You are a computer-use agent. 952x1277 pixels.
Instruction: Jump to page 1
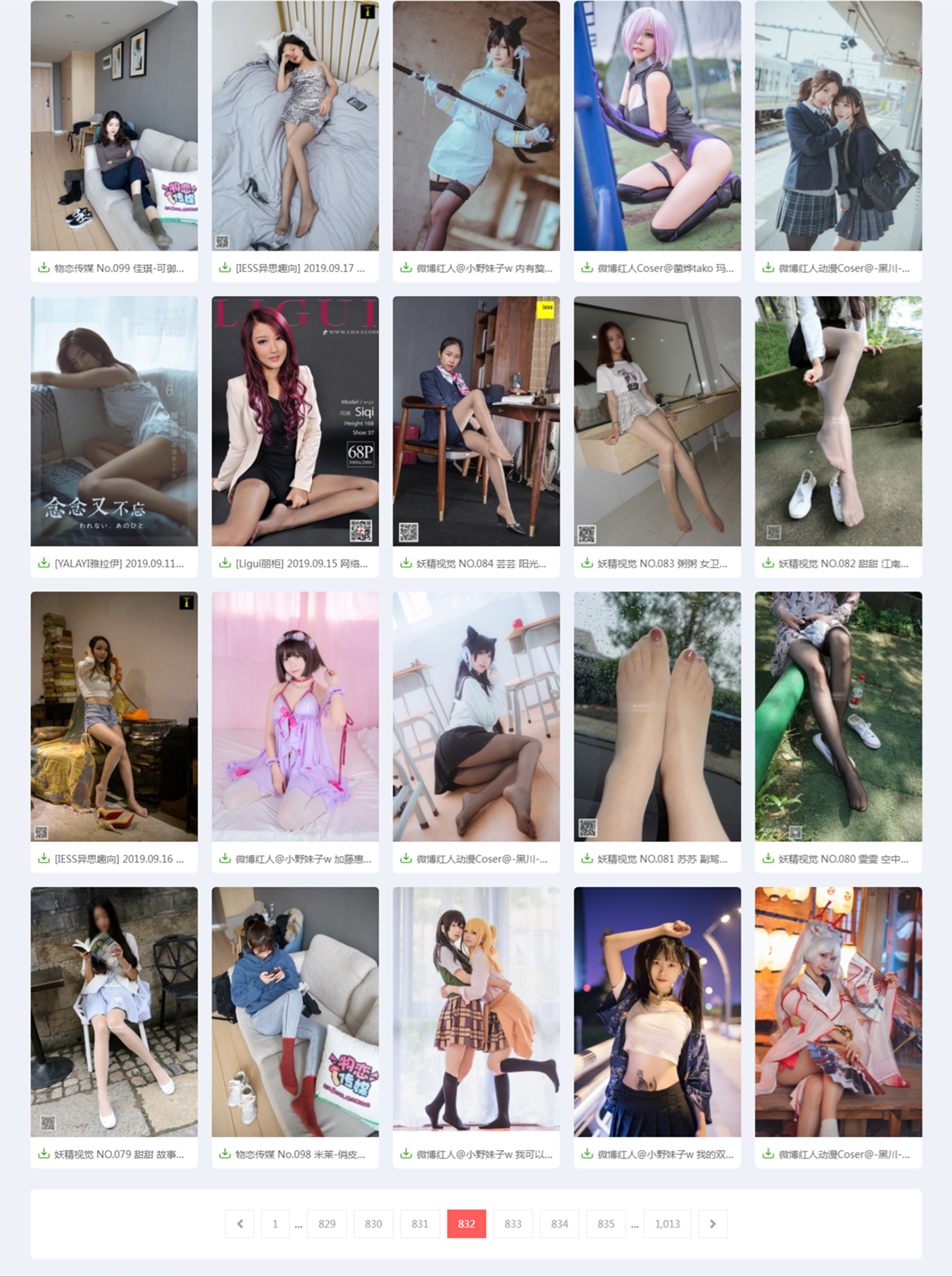275,1223
